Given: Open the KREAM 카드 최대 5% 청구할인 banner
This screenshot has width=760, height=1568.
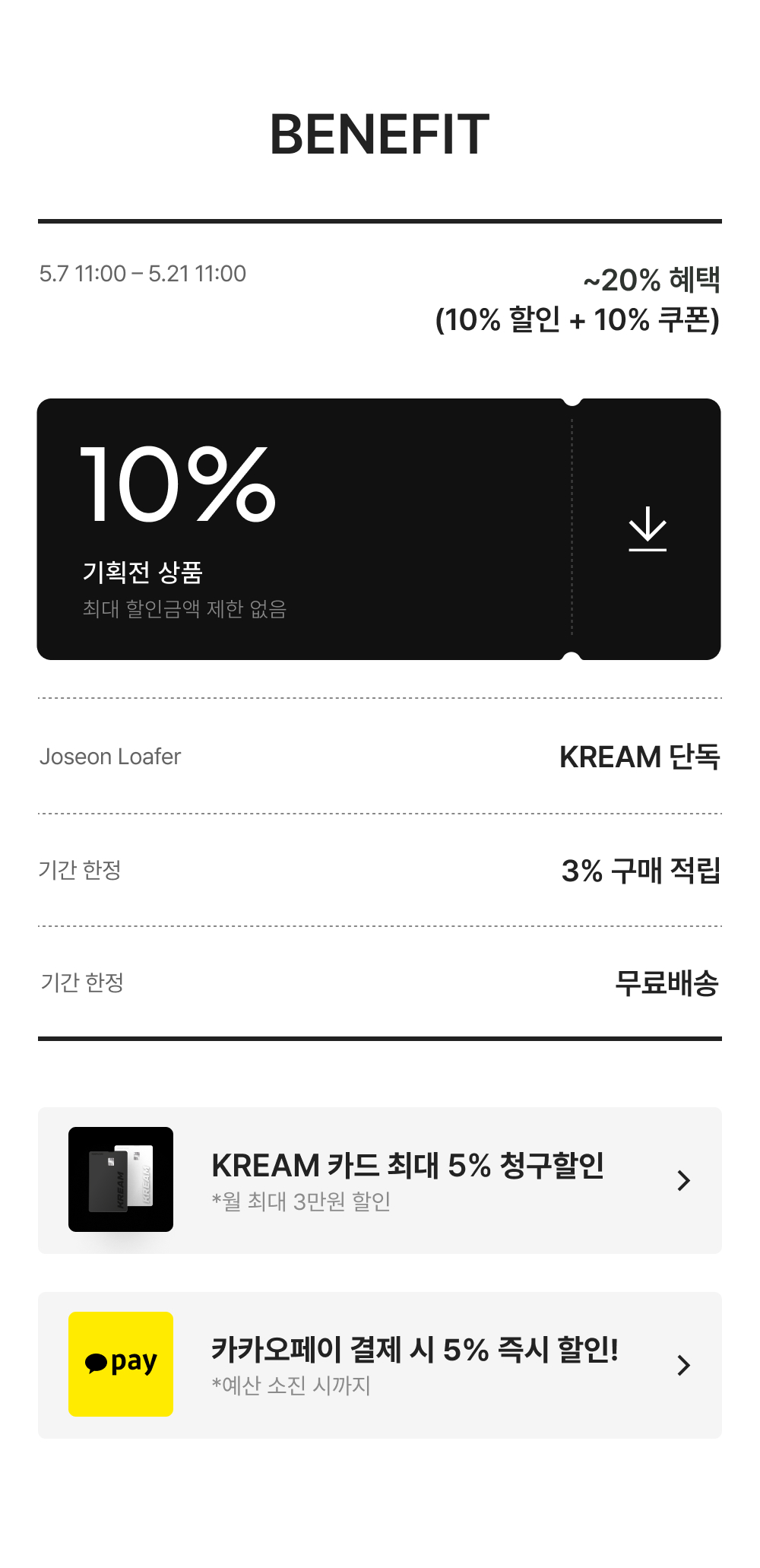Looking at the screenshot, I should pos(380,1180).
